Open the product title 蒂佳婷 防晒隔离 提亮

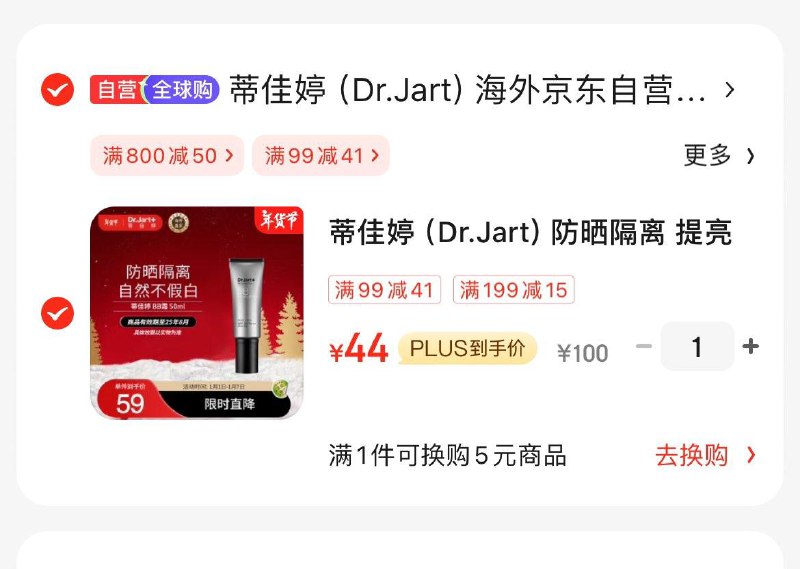coord(530,233)
